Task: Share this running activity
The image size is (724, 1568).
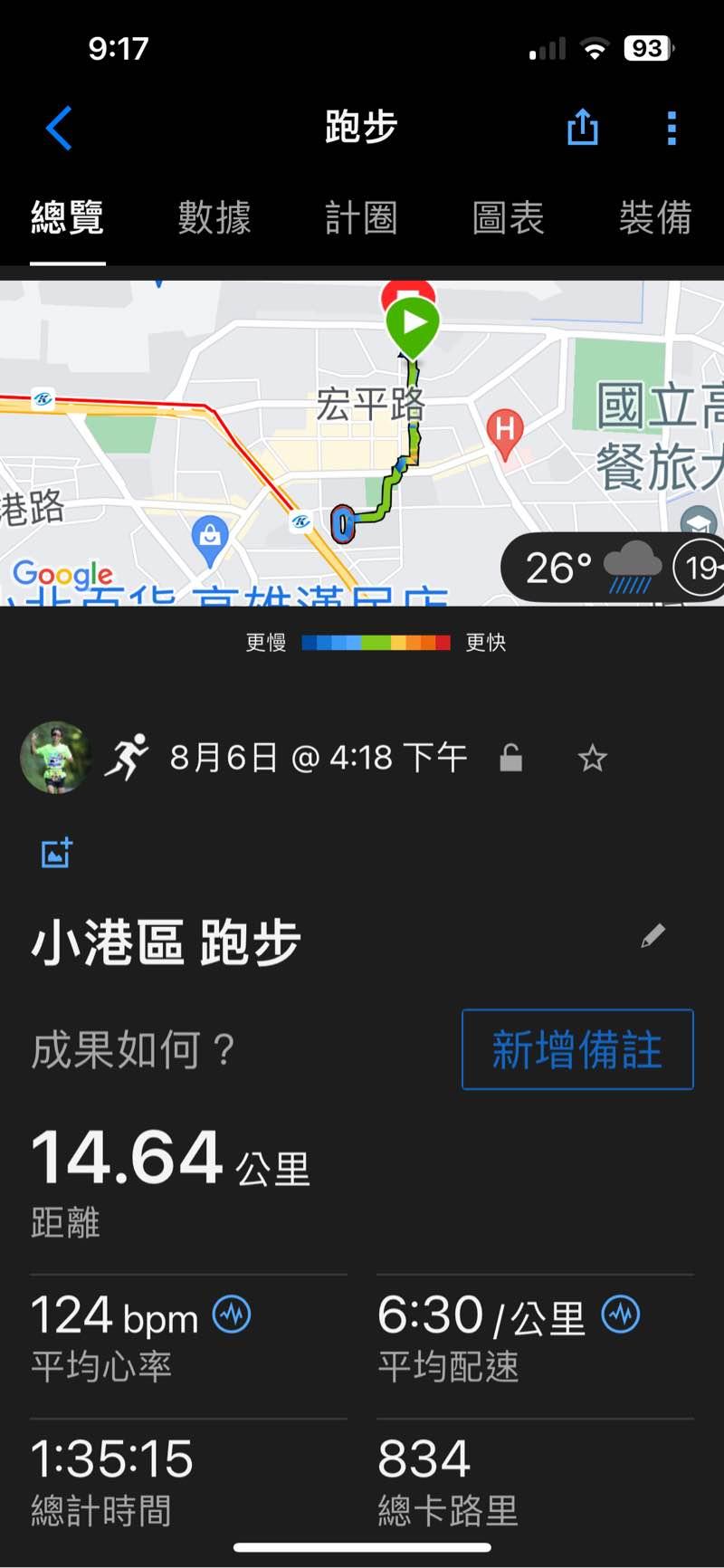Action: pyautogui.click(x=583, y=128)
